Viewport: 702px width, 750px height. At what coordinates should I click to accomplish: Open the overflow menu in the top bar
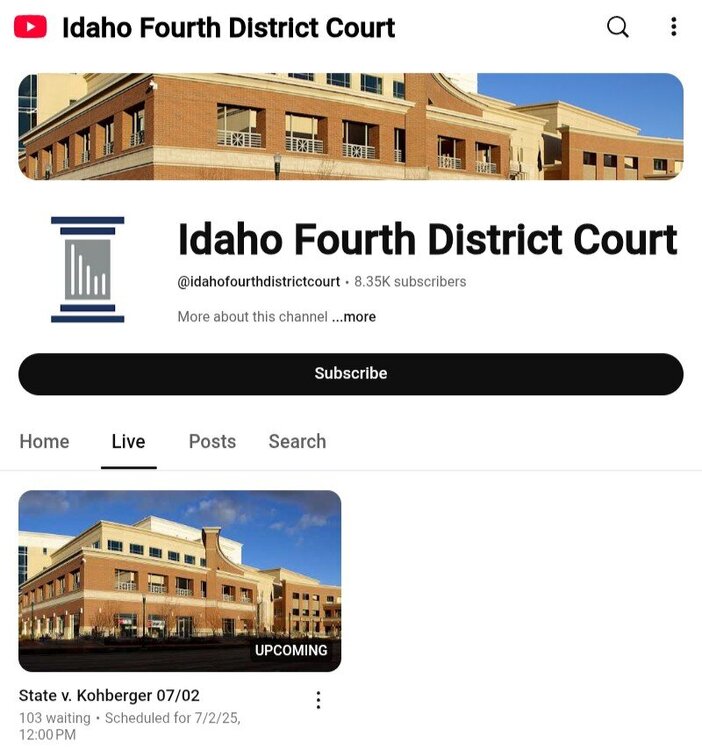pos(673,27)
